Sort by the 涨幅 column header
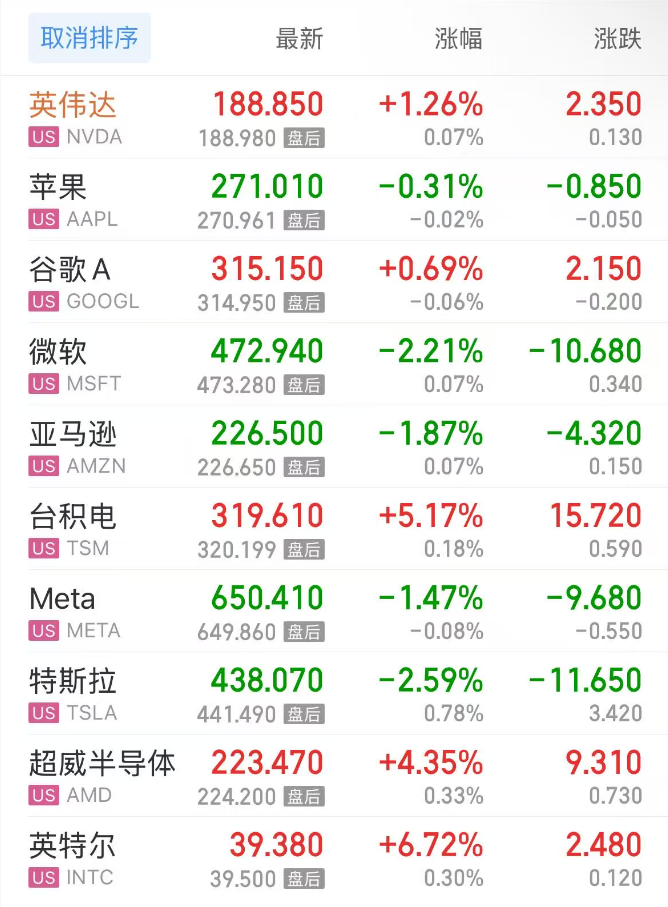The width and height of the screenshot is (668, 907). (x=458, y=39)
